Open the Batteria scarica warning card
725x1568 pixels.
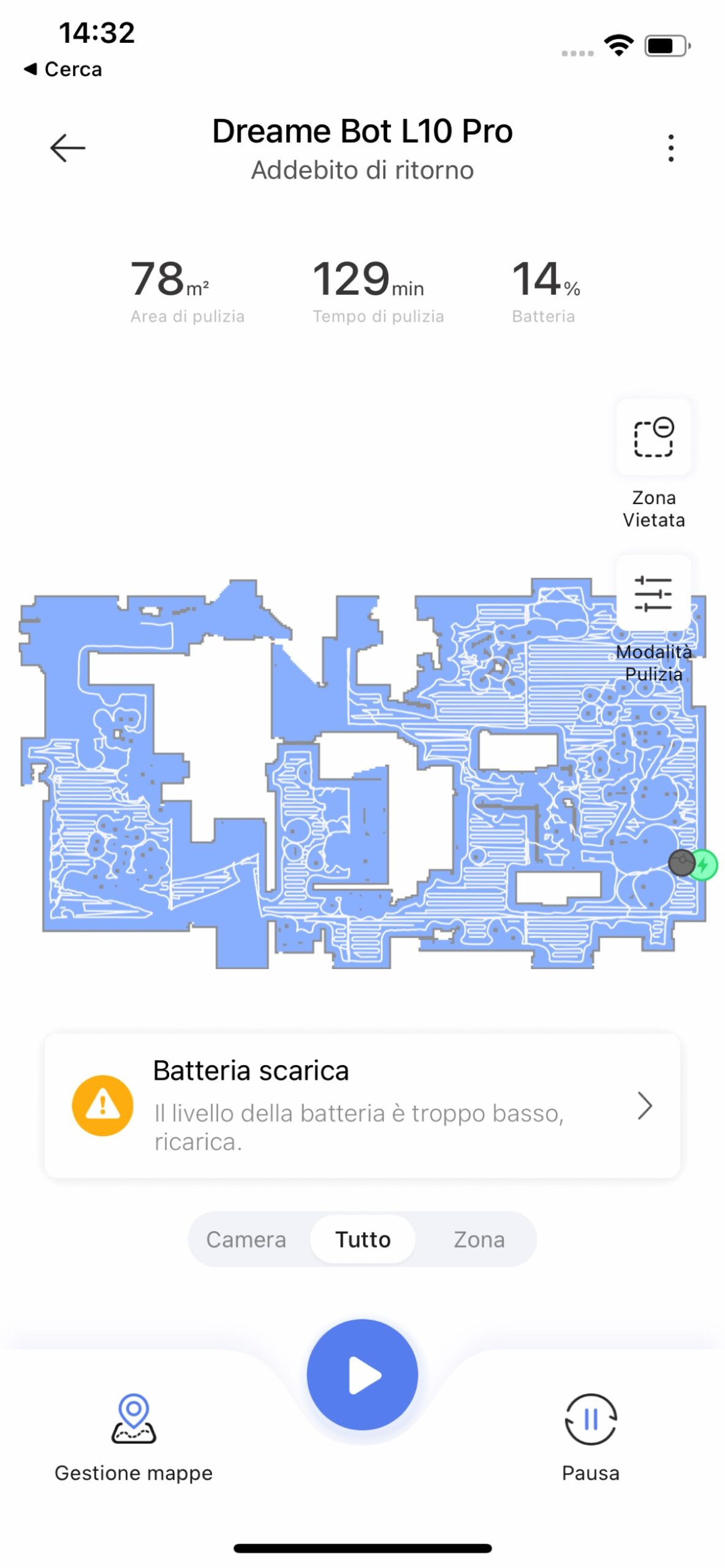[x=362, y=1104]
